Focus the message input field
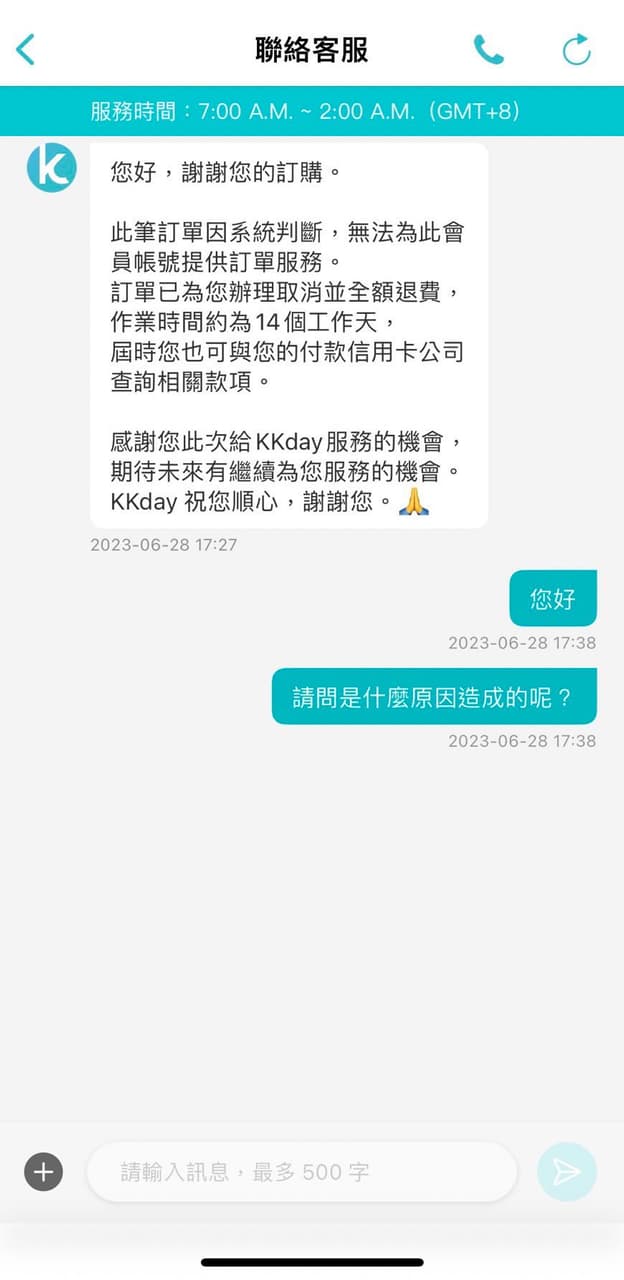Screen dimensions: 624x1280 (x=300, y=1171)
